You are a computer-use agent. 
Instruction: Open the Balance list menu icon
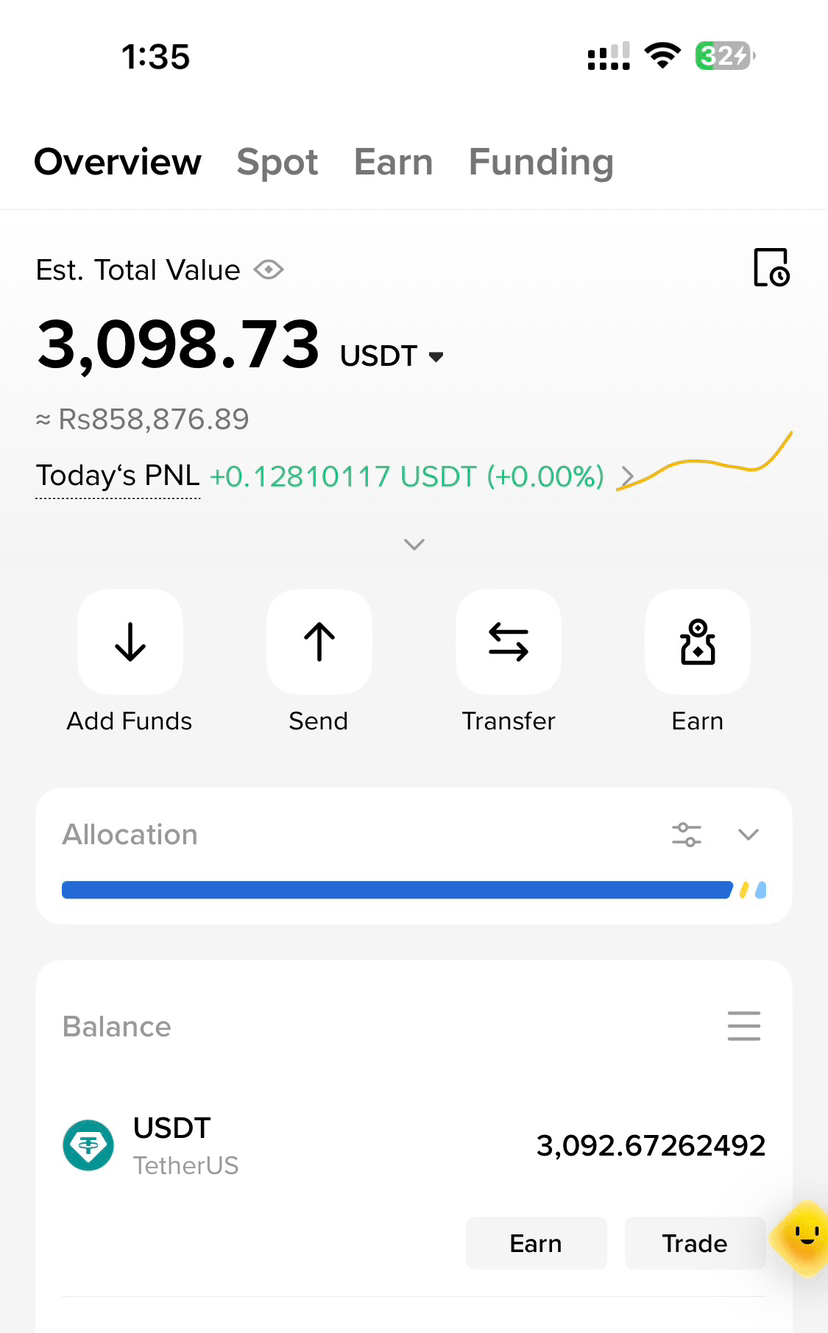[x=744, y=1026]
